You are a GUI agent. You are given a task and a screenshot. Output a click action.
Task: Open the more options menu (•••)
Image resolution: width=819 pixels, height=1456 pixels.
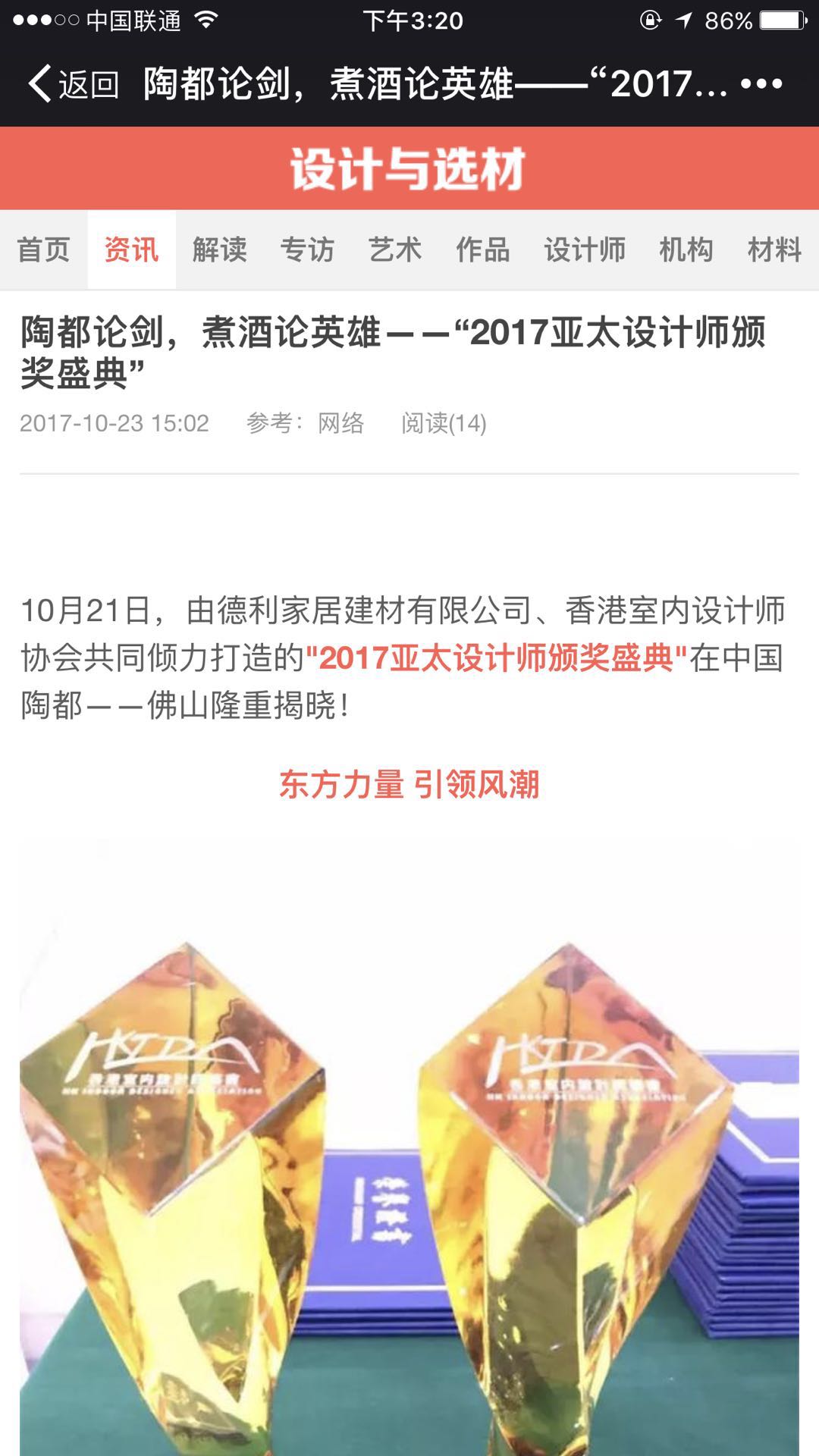coord(762,83)
